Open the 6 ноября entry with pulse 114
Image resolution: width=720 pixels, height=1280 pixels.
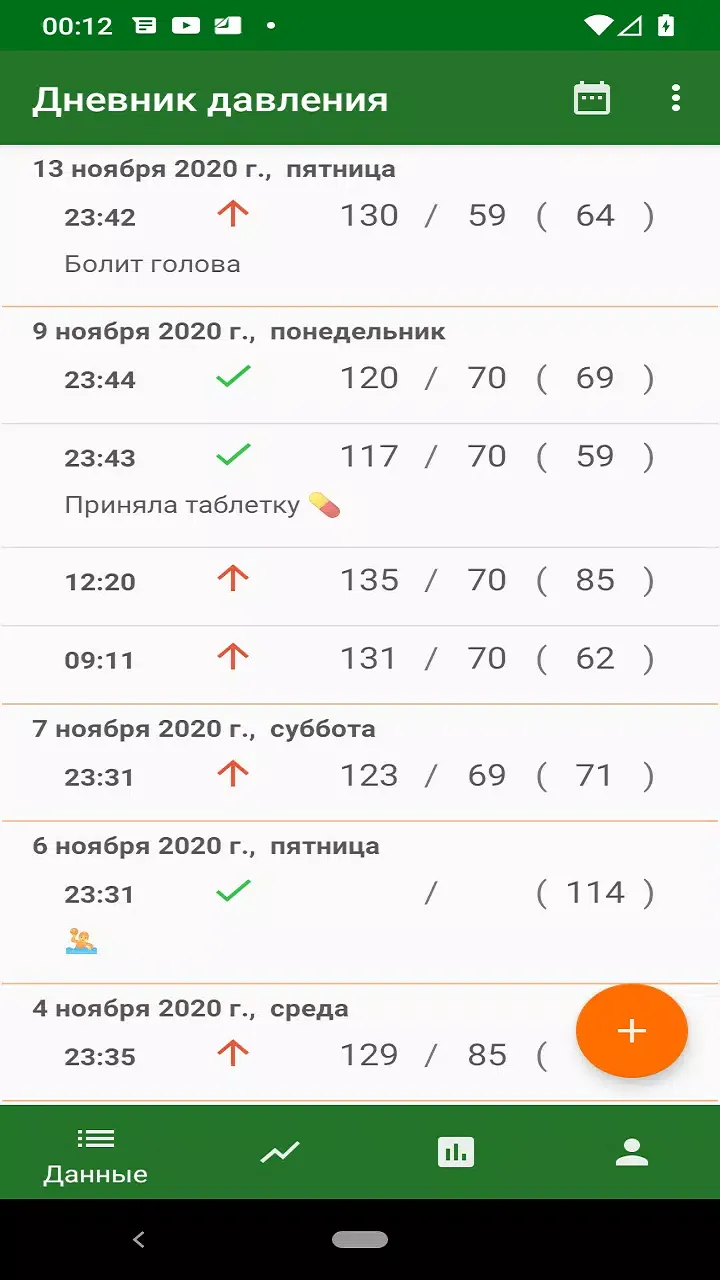[x=360, y=910]
